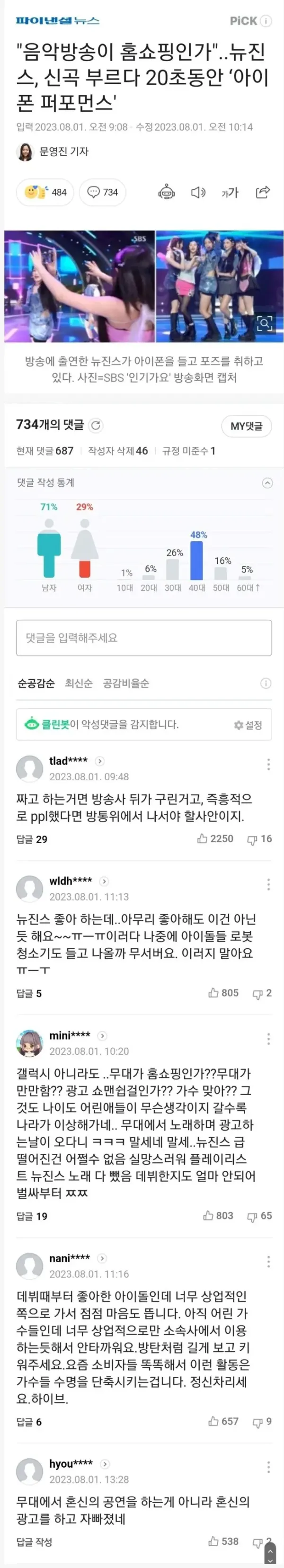This screenshot has width=284, height=1568.
Task: Refresh the comment count
Action: (x=96, y=426)
